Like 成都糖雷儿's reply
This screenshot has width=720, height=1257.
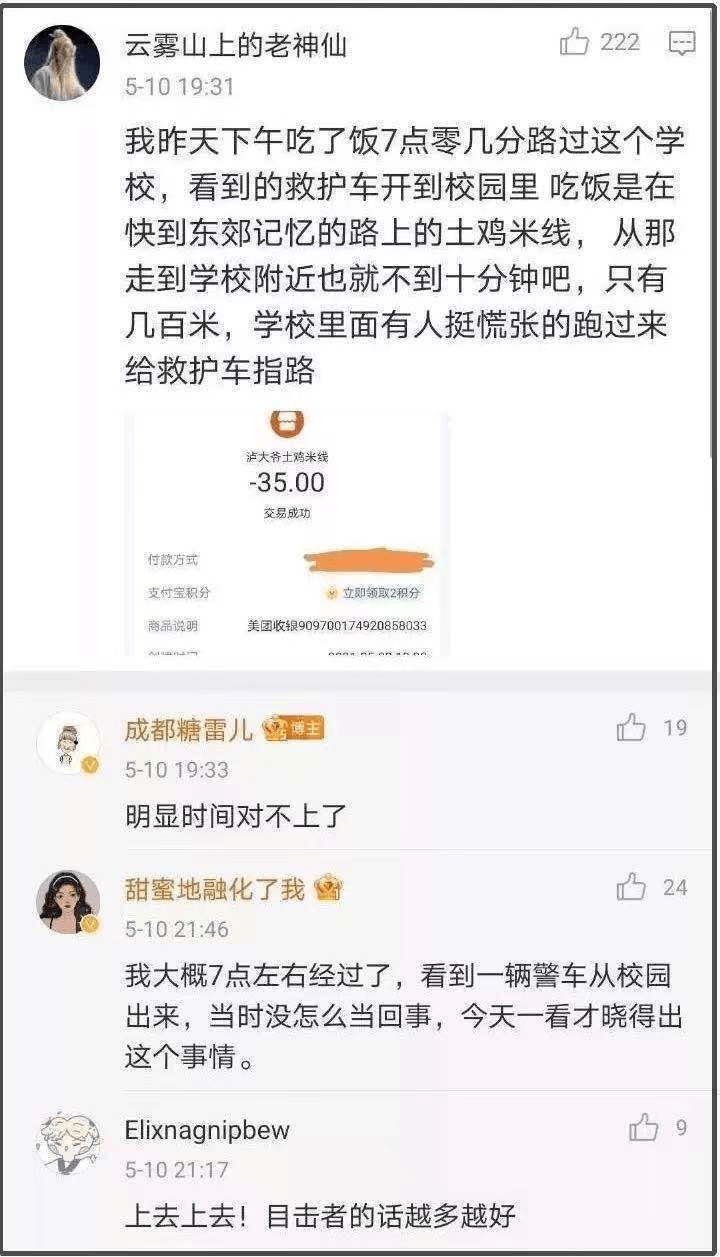pyautogui.click(x=631, y=728)
